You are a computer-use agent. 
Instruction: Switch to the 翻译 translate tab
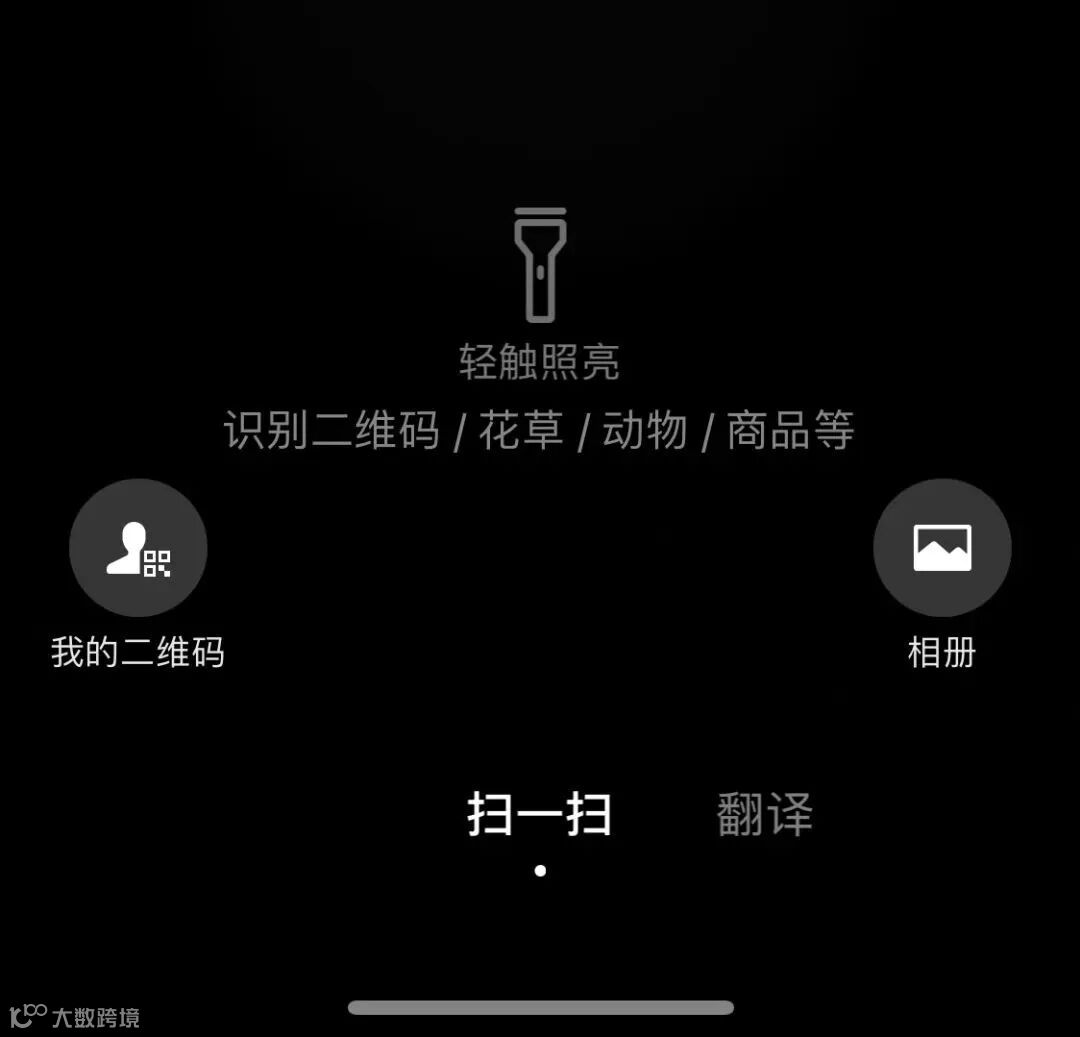765,814
